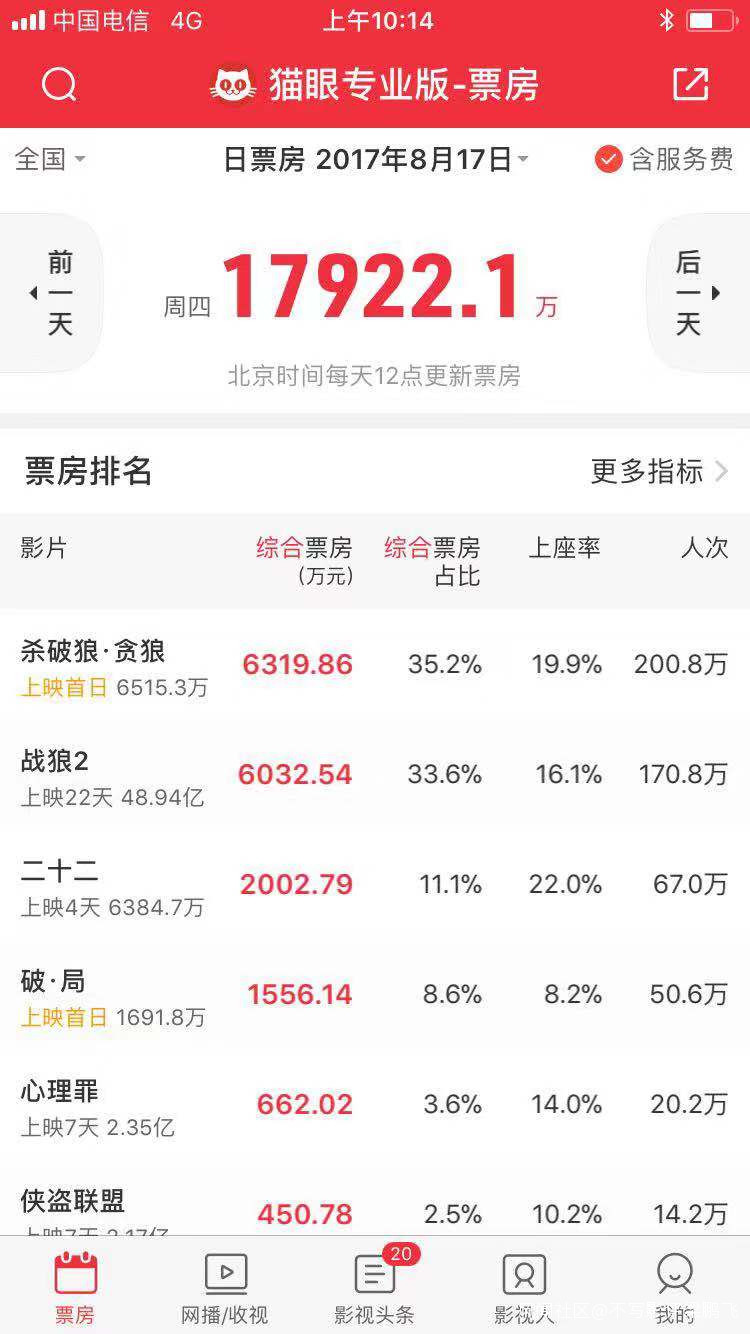The image size is (750, 1334).
Task: Open the 二十二 film row
Action: tap(375, 887)
